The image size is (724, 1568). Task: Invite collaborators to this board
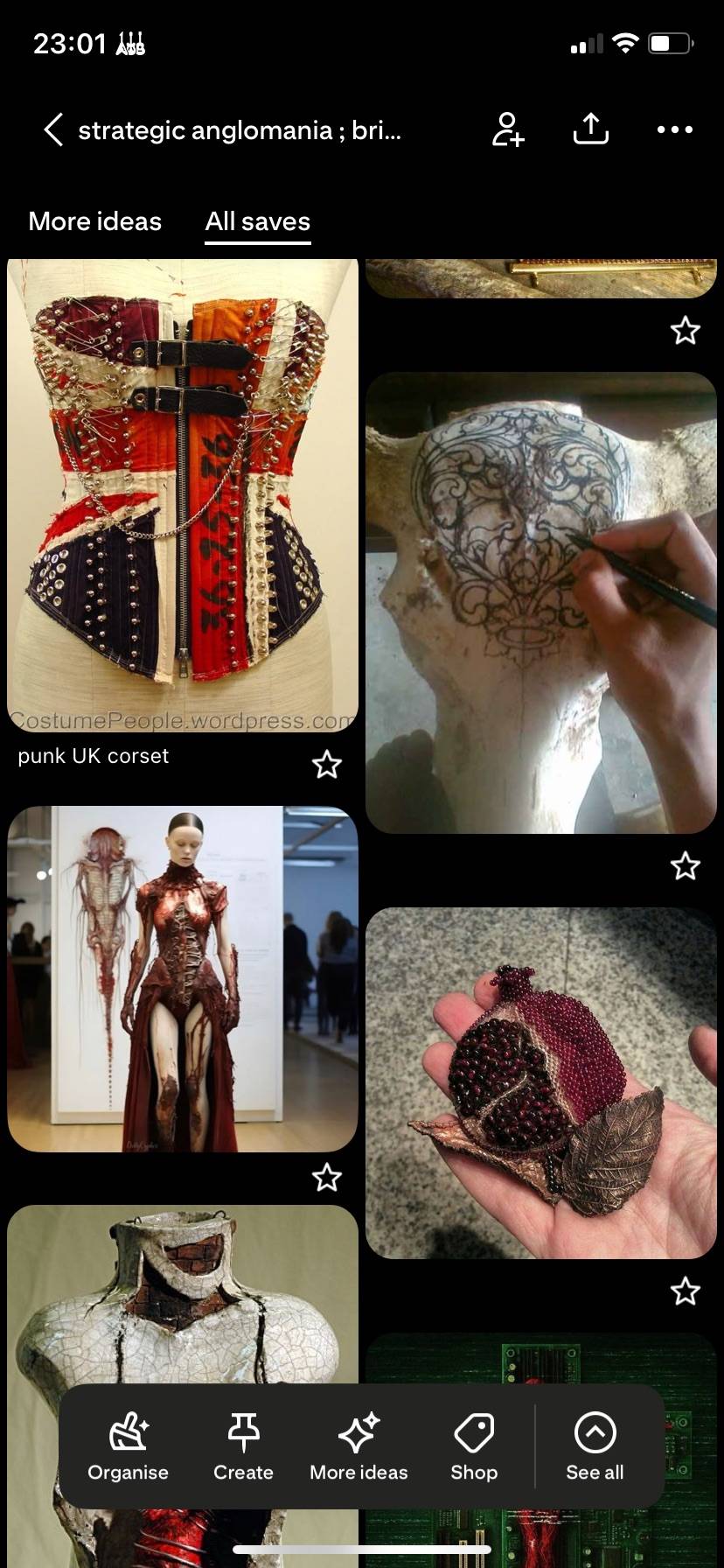[507, 129]
